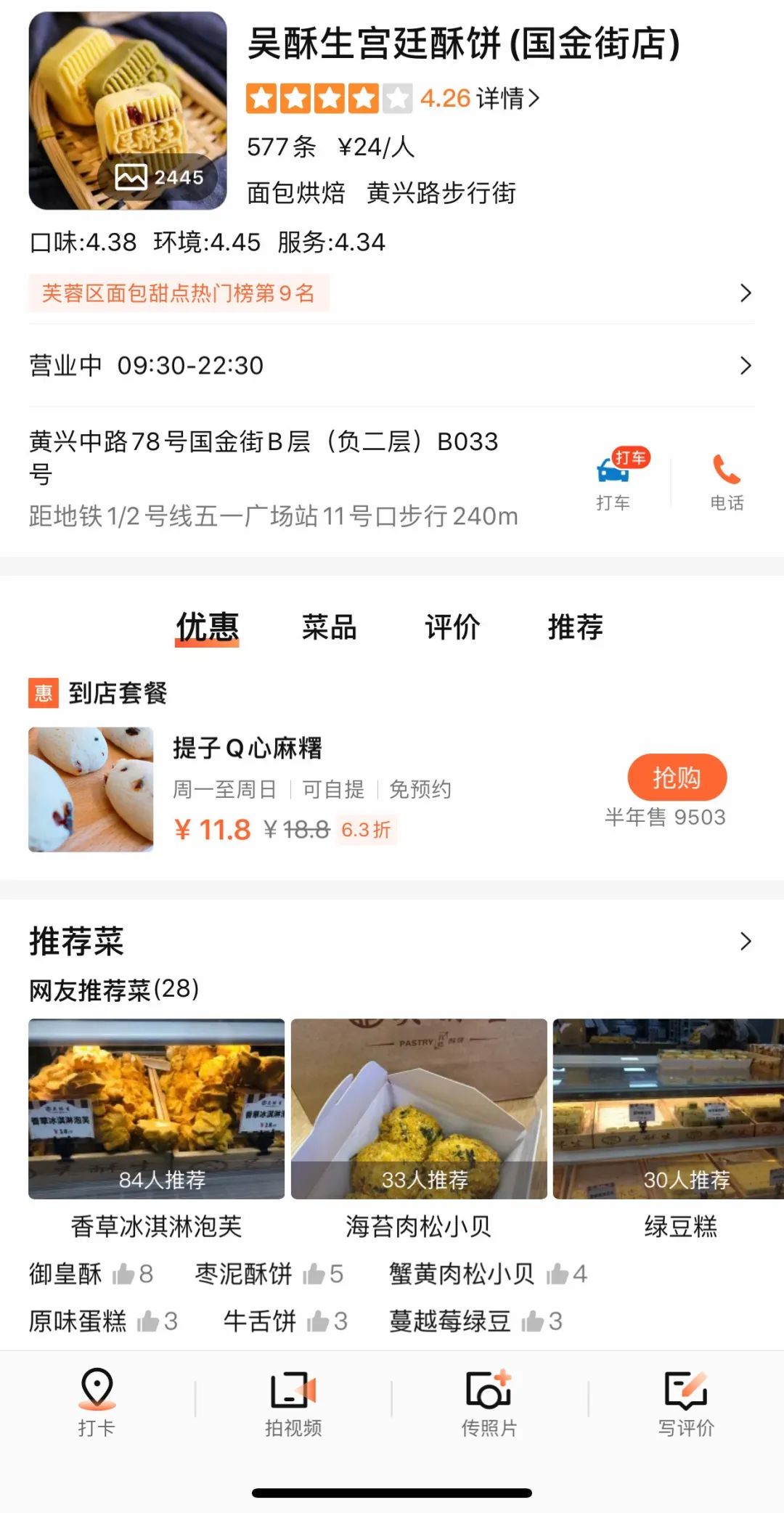This screenshot has height=1513, width=784.
Task: Open the full 推荐菜 list via its arrow
Action: pyautogui.click(x=744, y=942)
